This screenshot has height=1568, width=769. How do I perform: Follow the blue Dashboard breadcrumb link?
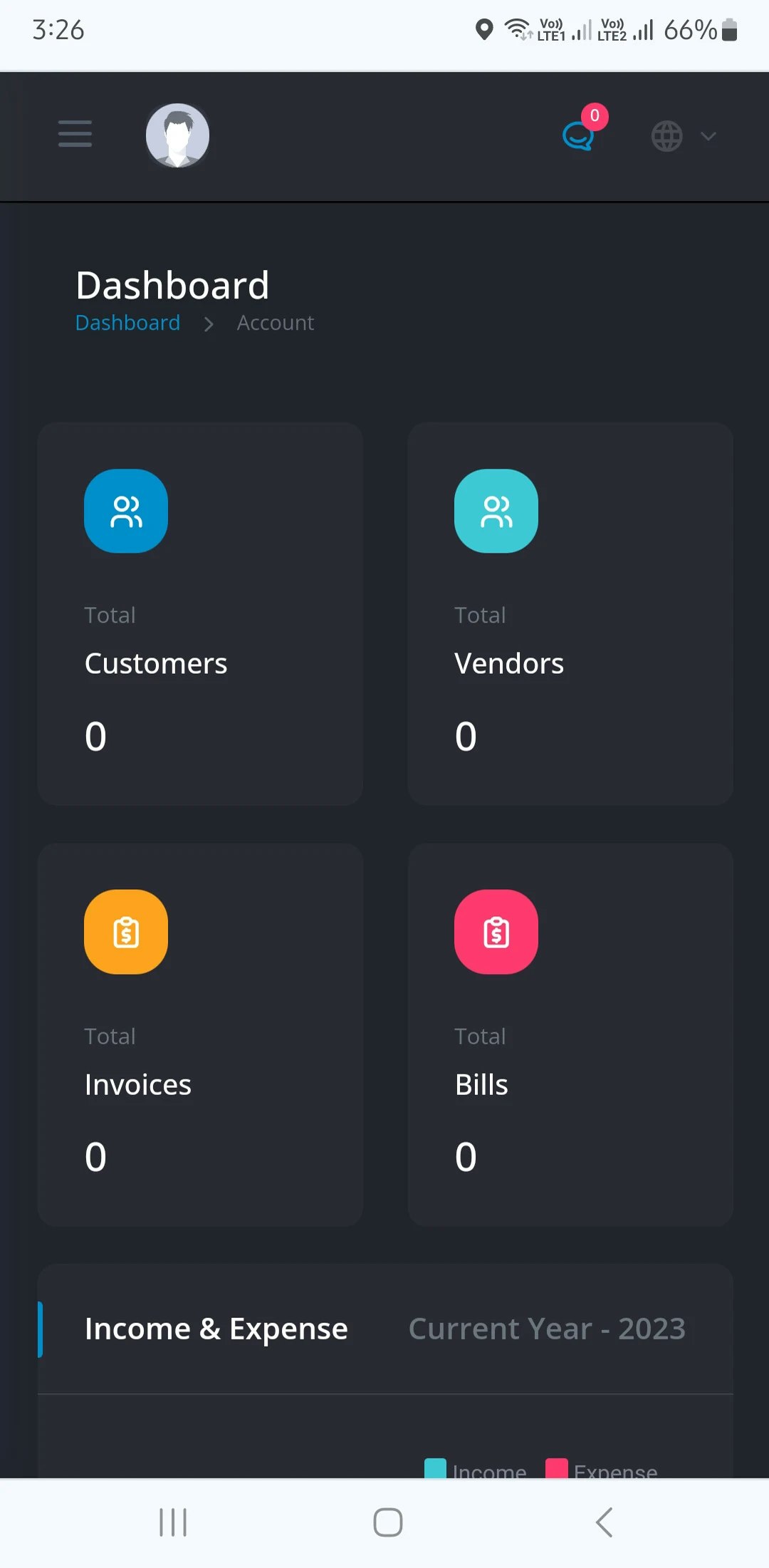[x=128, y=323]
